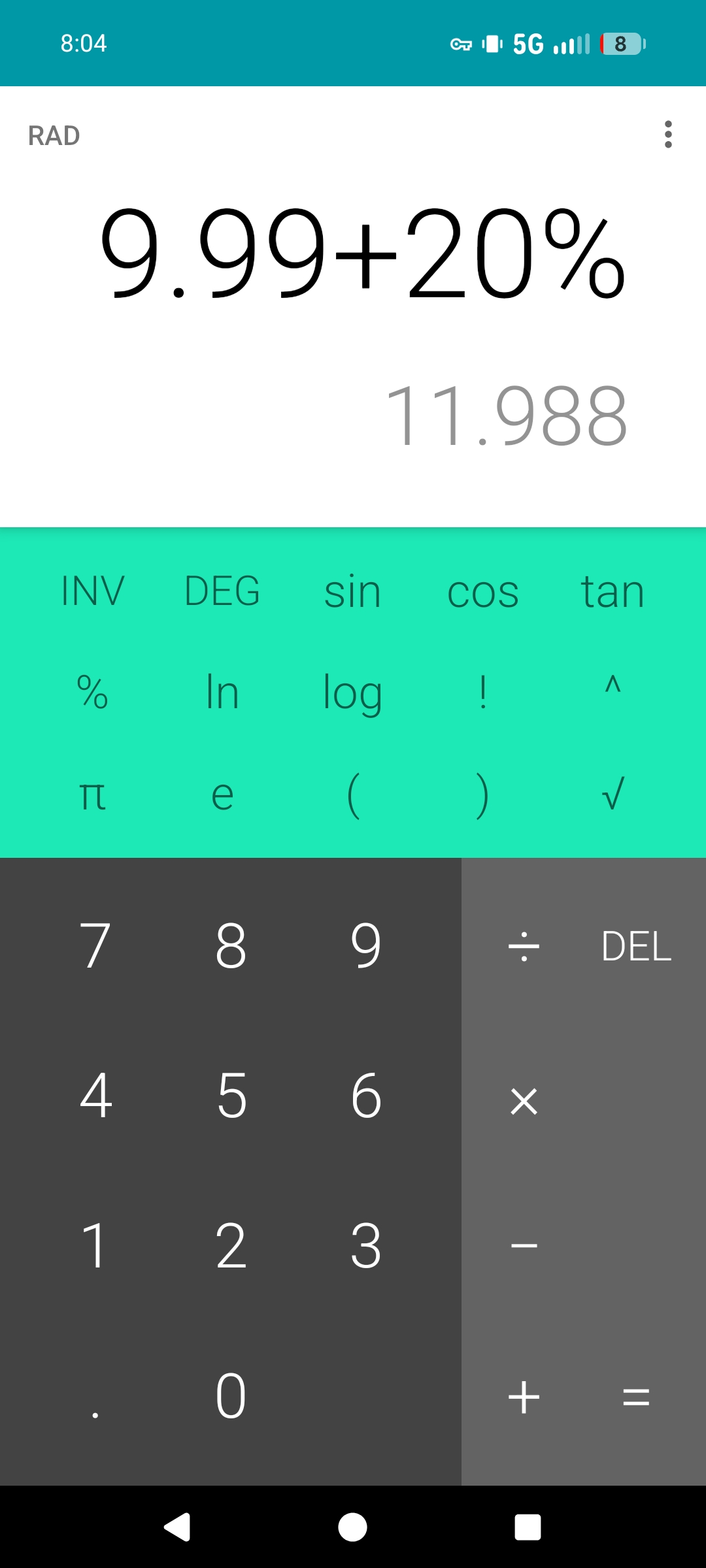Tap the decimal point key
706x1568 pixels.
click(x=95, y=1396)
